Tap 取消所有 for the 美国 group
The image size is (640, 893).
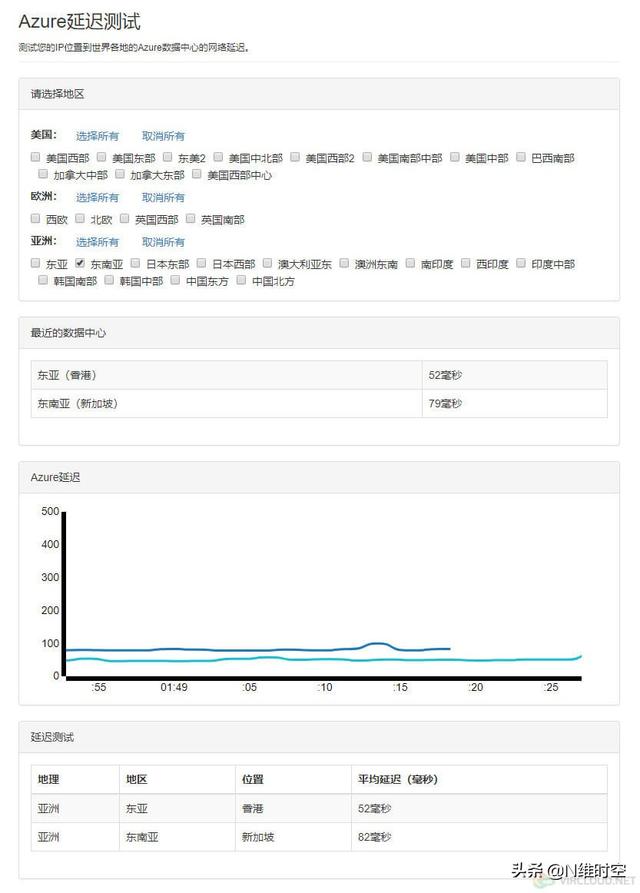coord(163,136)
